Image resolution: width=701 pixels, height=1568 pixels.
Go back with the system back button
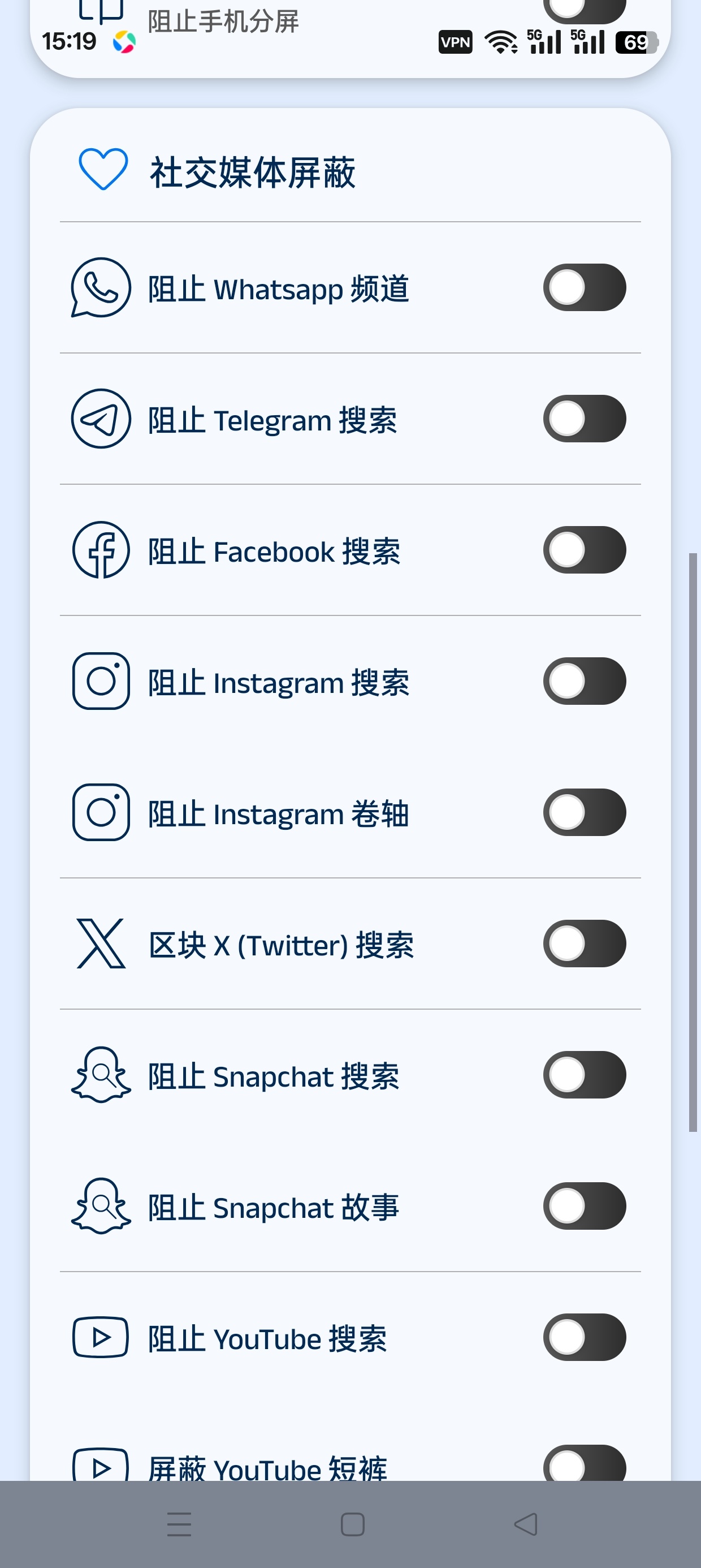coord(526,1524)
